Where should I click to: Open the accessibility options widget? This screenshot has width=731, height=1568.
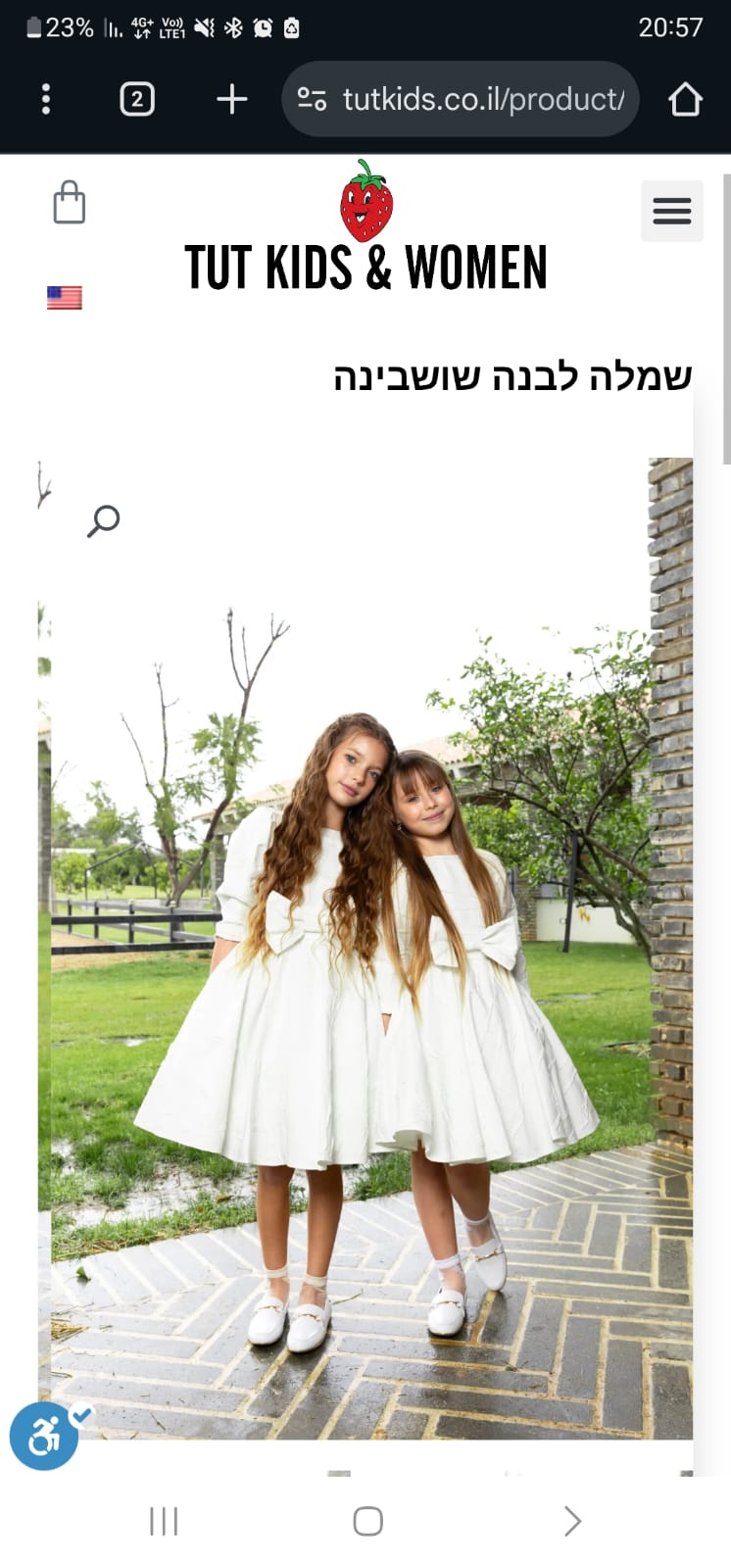coord(44,1438)
